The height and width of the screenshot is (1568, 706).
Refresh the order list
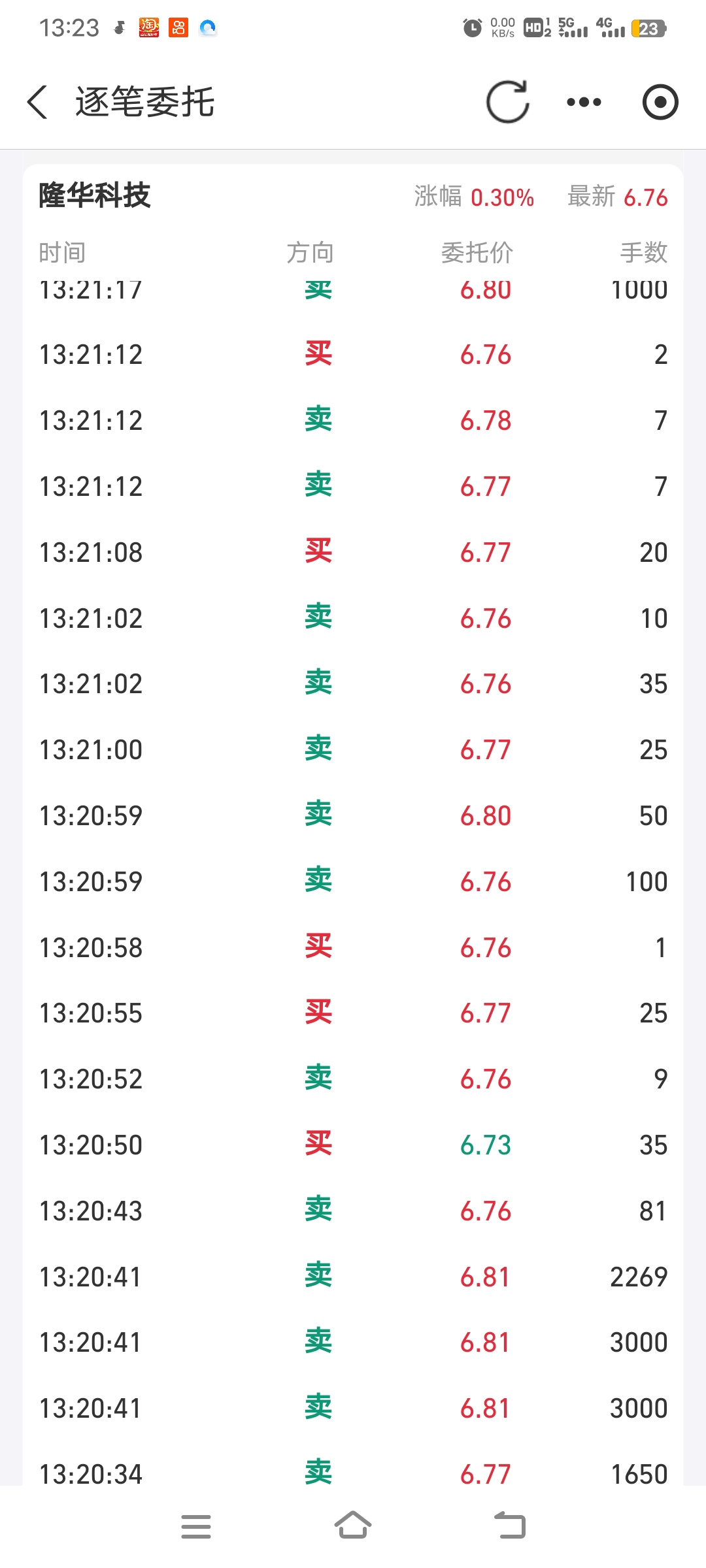pyautogui.click(x=508, y=102)
